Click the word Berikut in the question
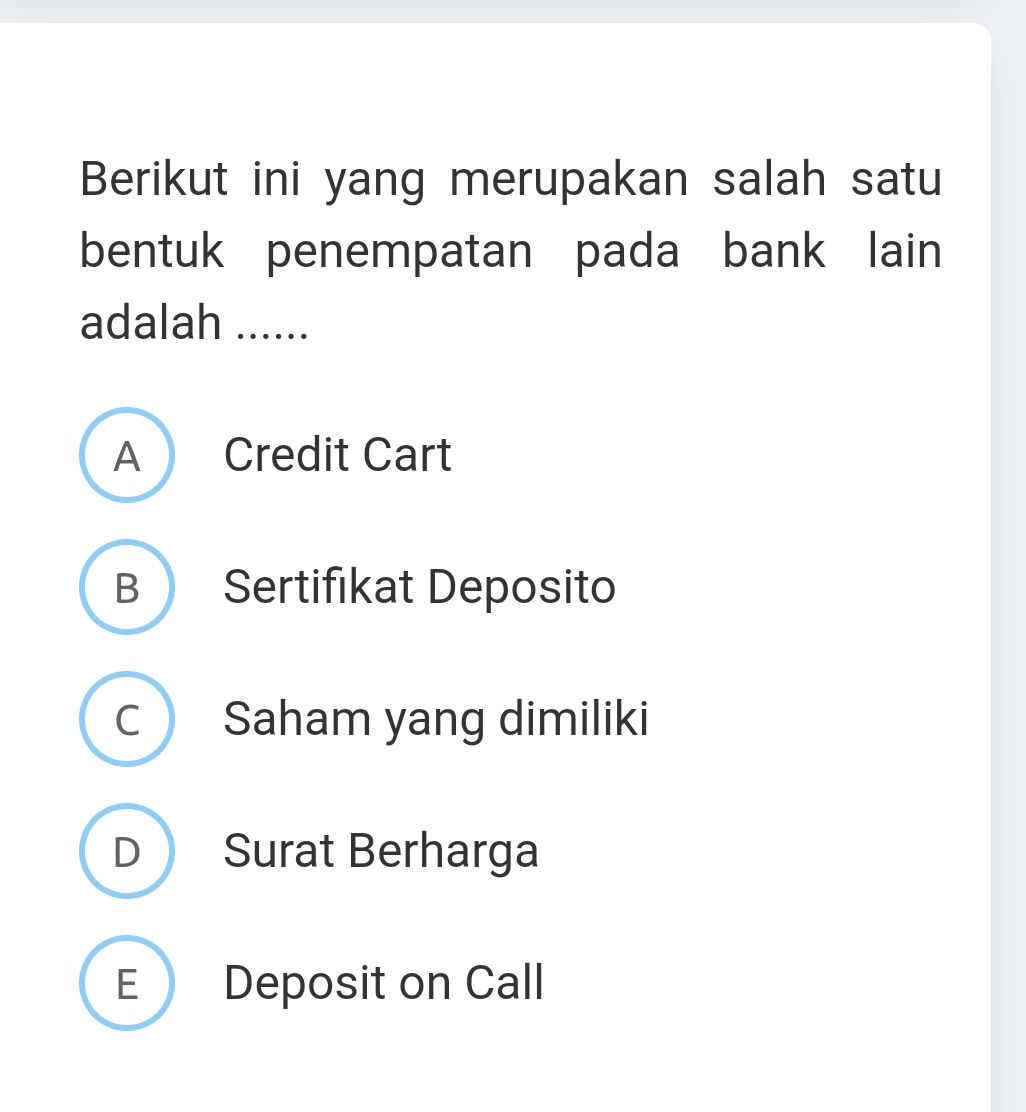The image size is (1026, 1112). coord(150,178)
